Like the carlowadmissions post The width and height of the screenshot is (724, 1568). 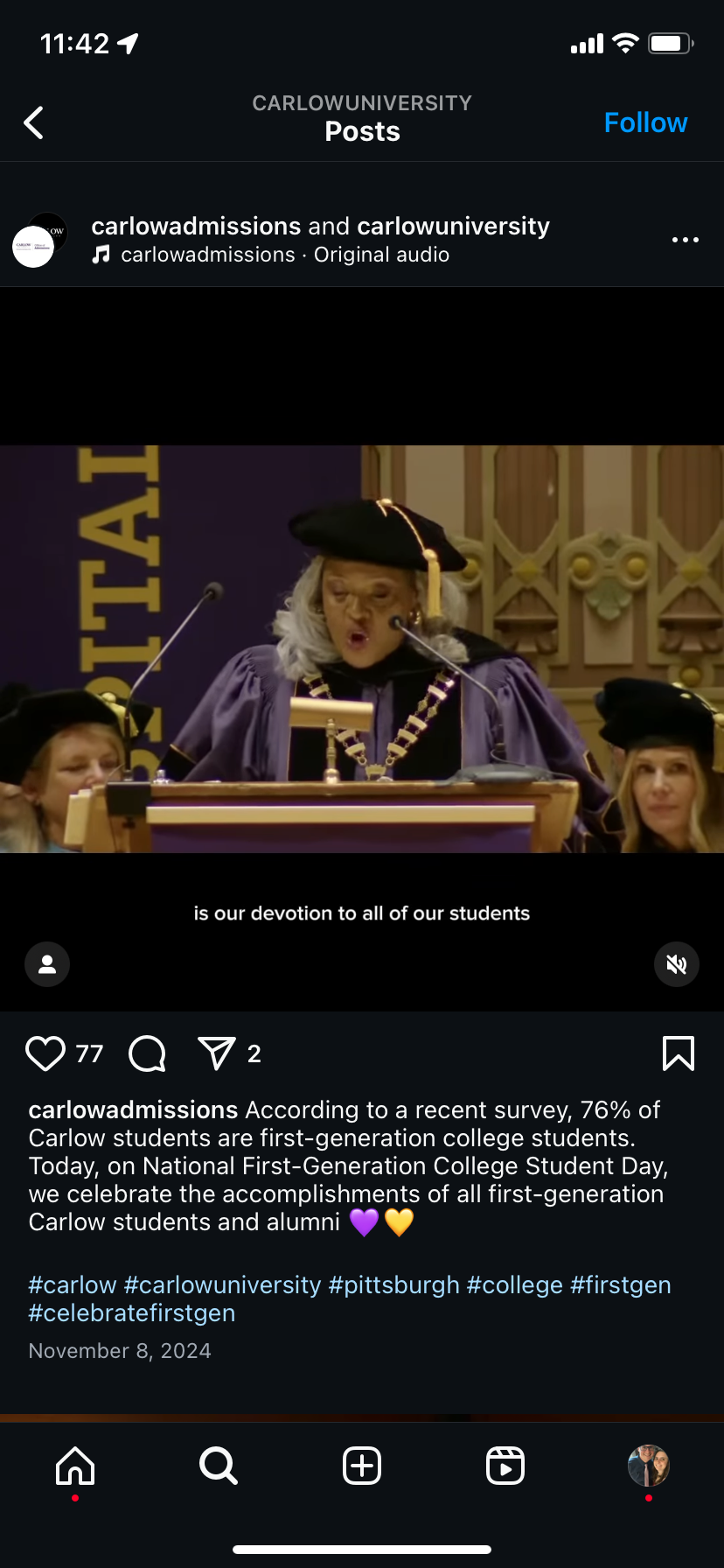(45, 1053)
